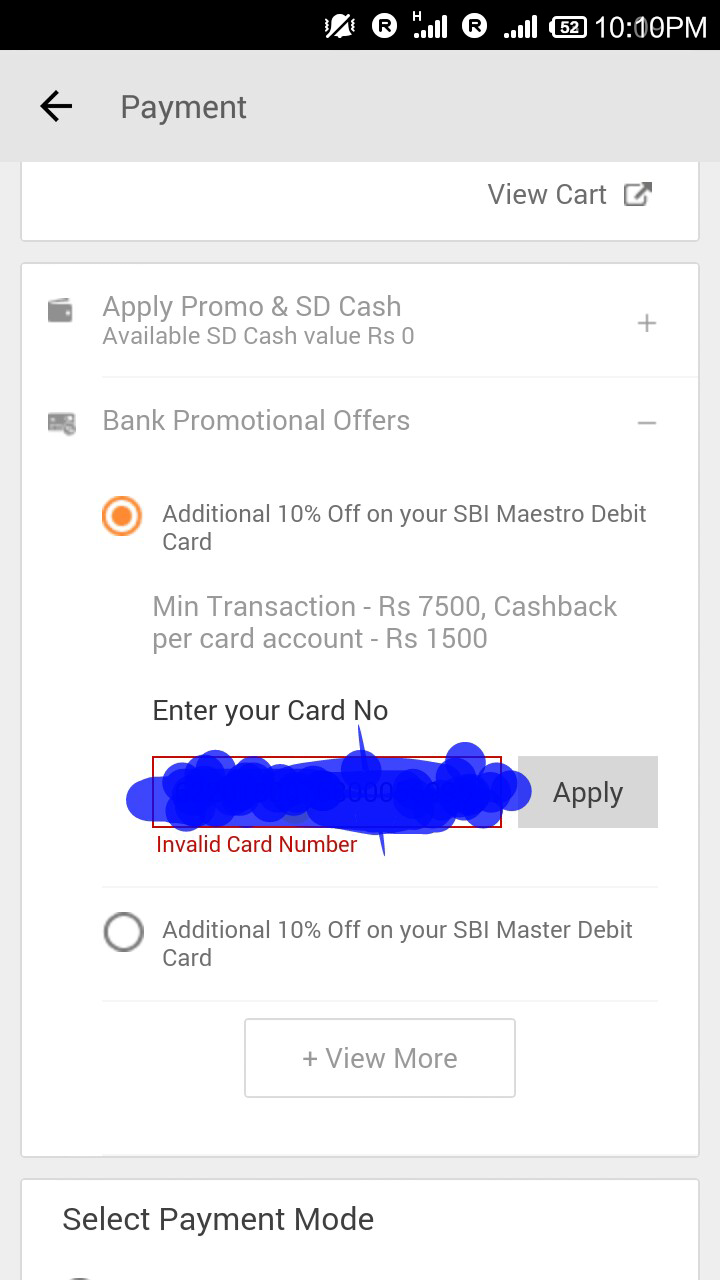720x1280 pixels.
Task: Go back from Payment screen
Action: (56, 107)
